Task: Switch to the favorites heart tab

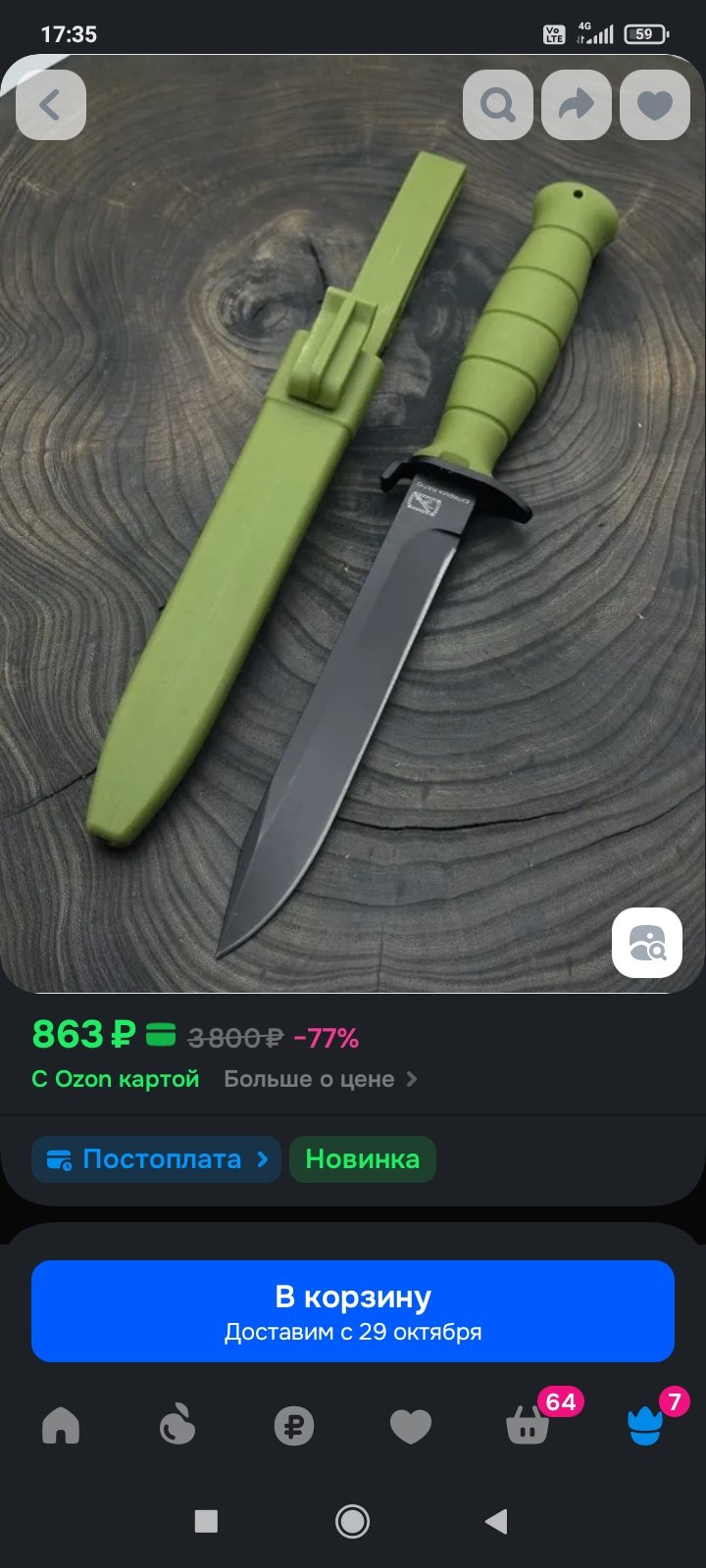Action: coord(411,1426)
